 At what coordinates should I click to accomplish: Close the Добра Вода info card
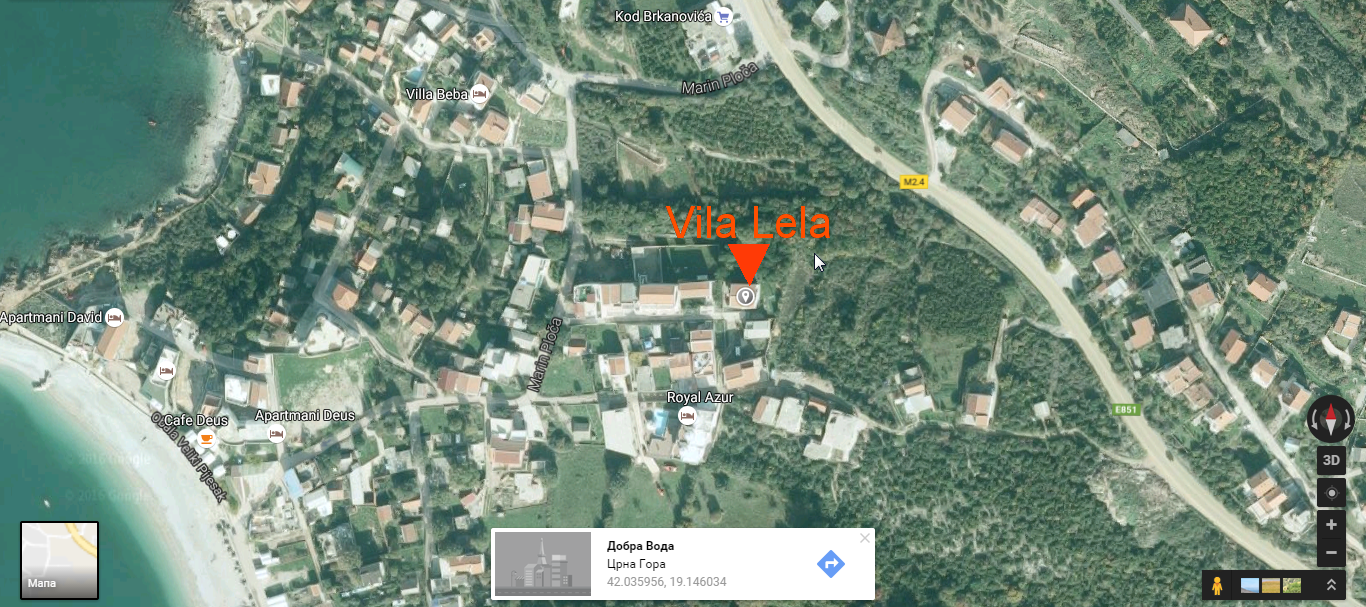pos(865,538)
